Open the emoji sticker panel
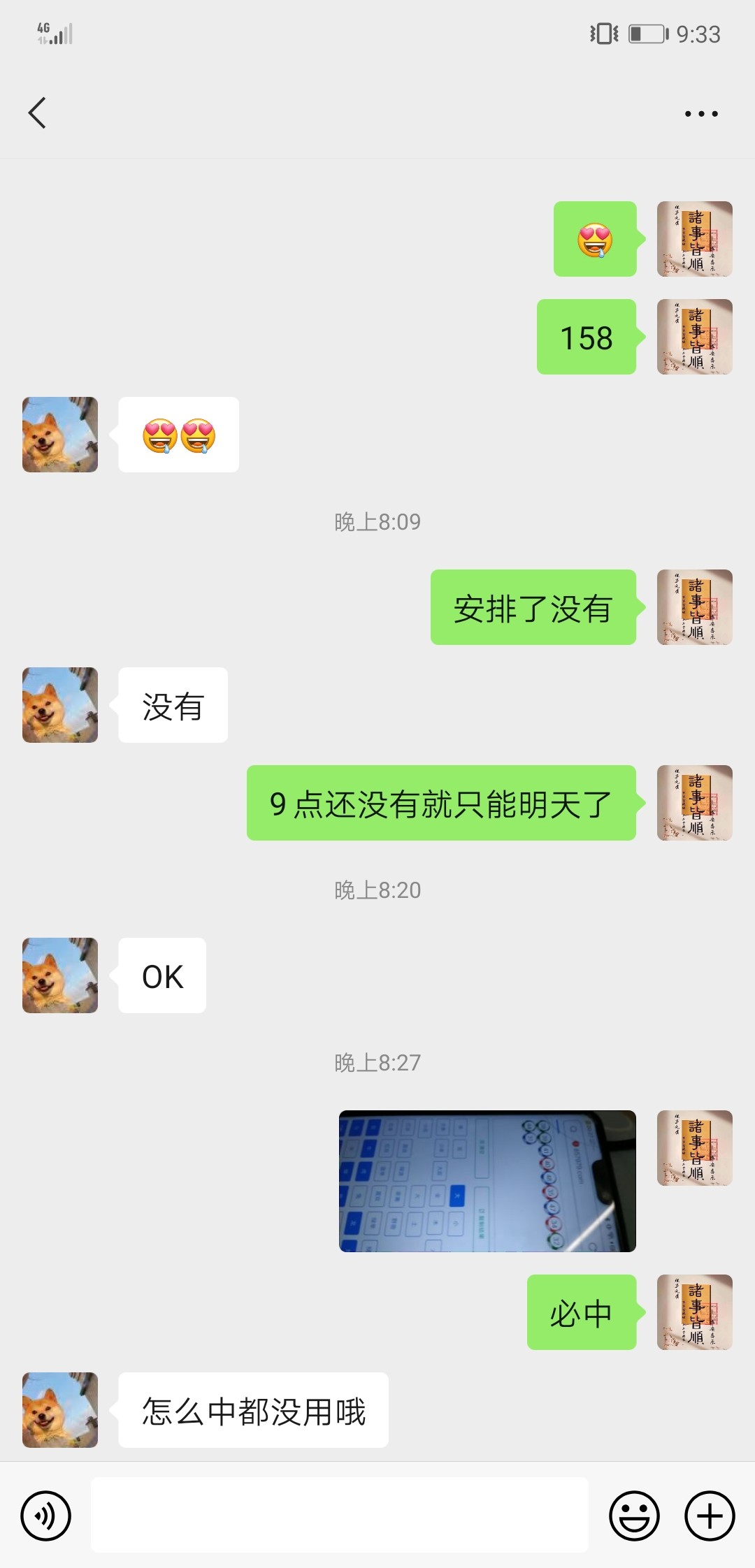The height and width of the screenshot is (1568, 755). pyautogui.click(x=634, y=1516)
